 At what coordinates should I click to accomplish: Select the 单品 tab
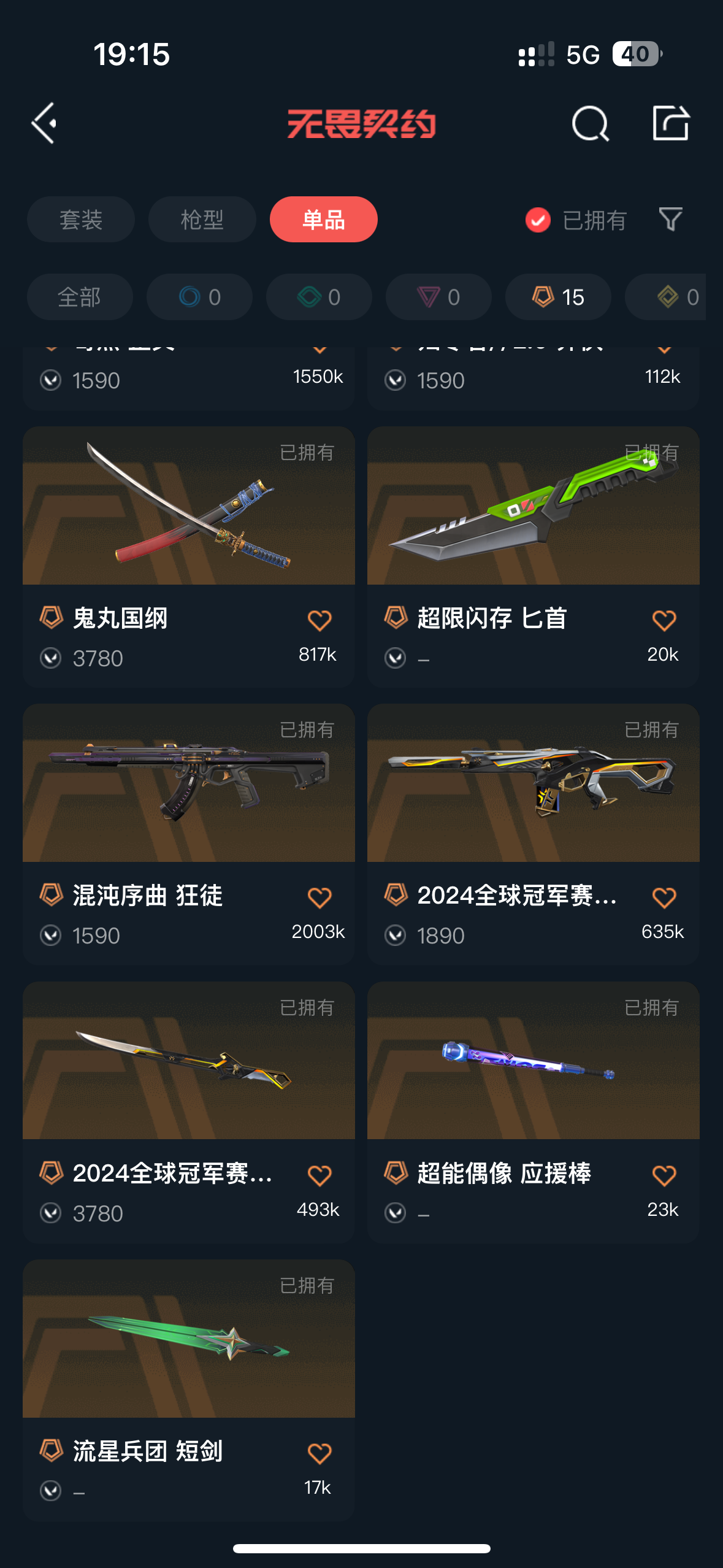tap(323, 220)
